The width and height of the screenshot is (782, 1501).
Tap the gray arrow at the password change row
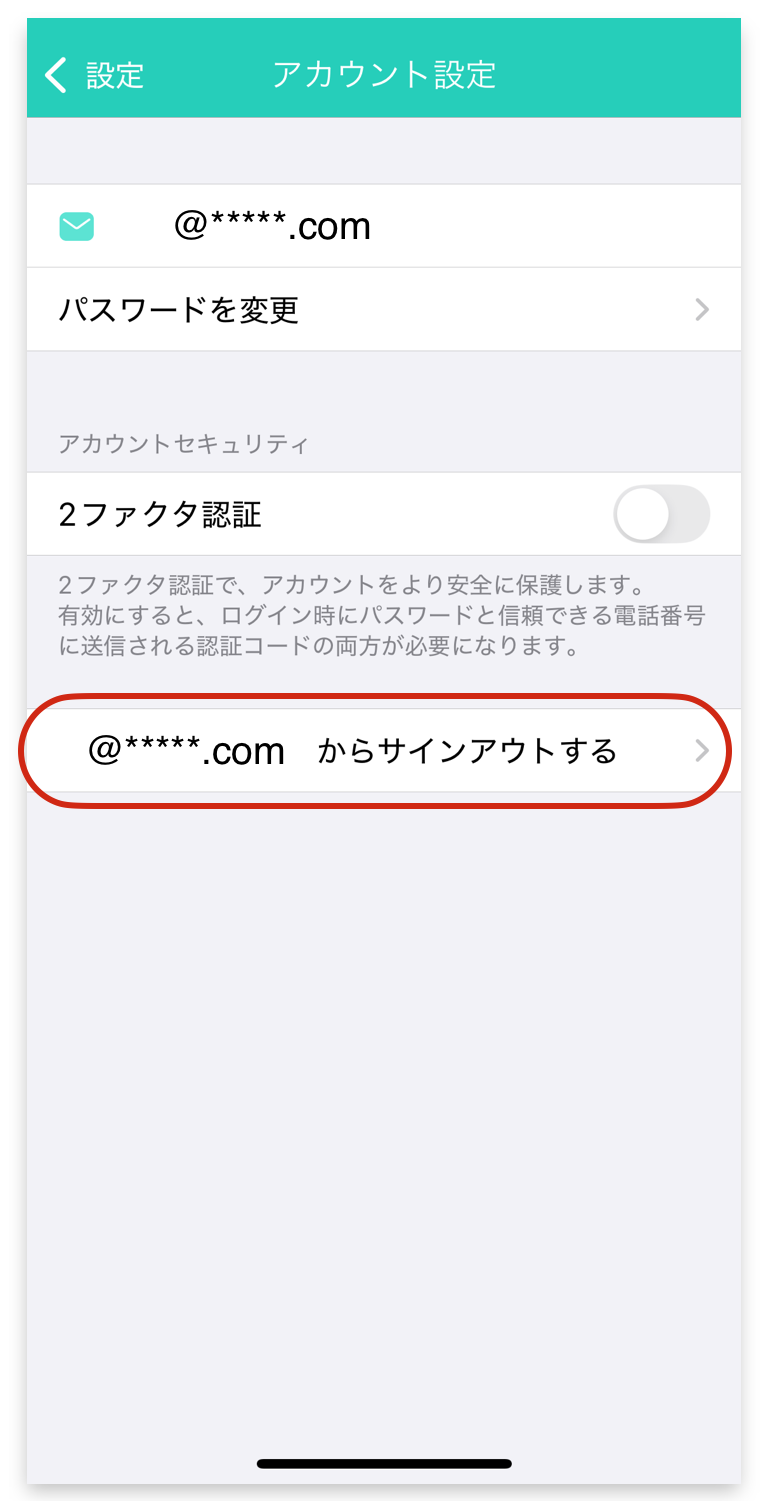click(x=702, y=310)
